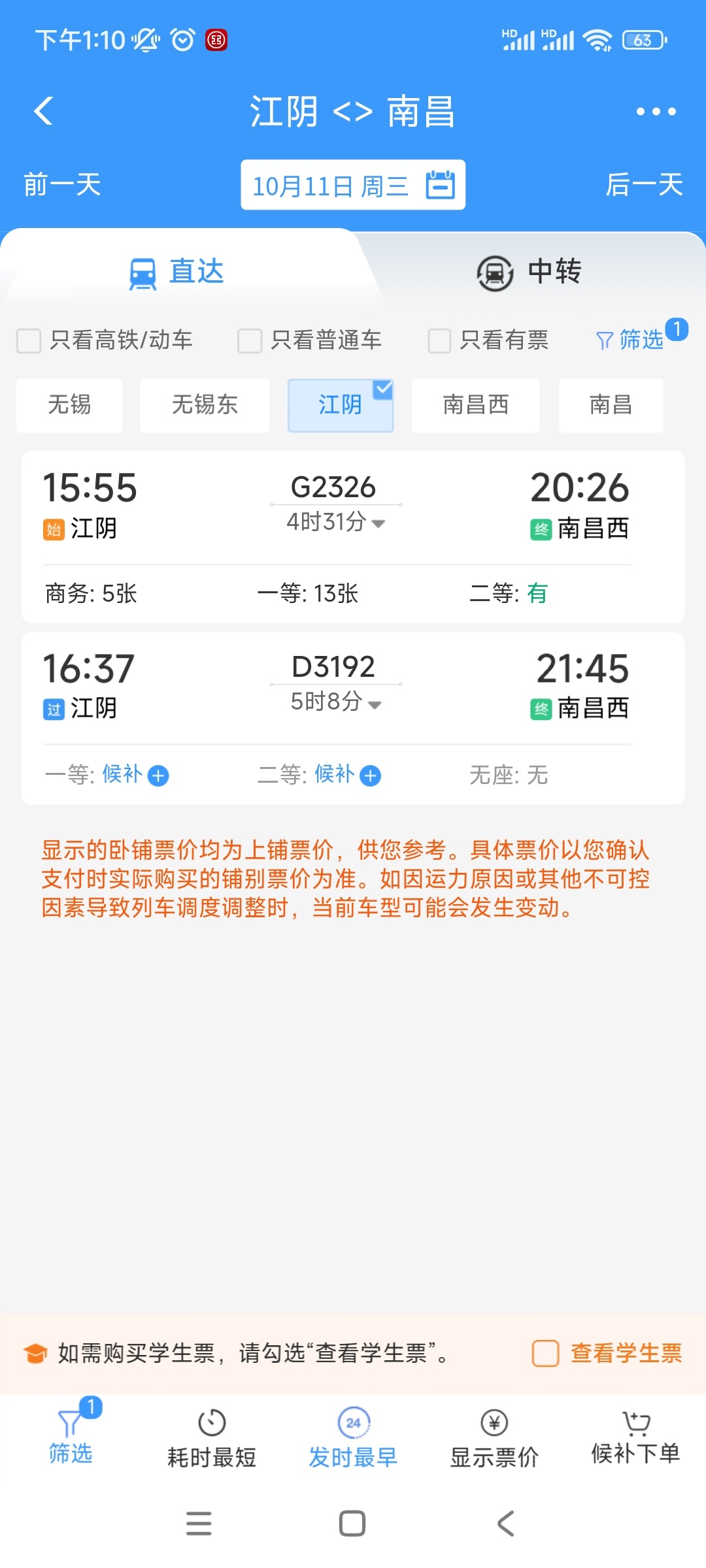Add D3192 一等 seat to 候补 waitlist
Image resolution: width=706 pixels, height=1568 pixels.
tap(136, 775)
